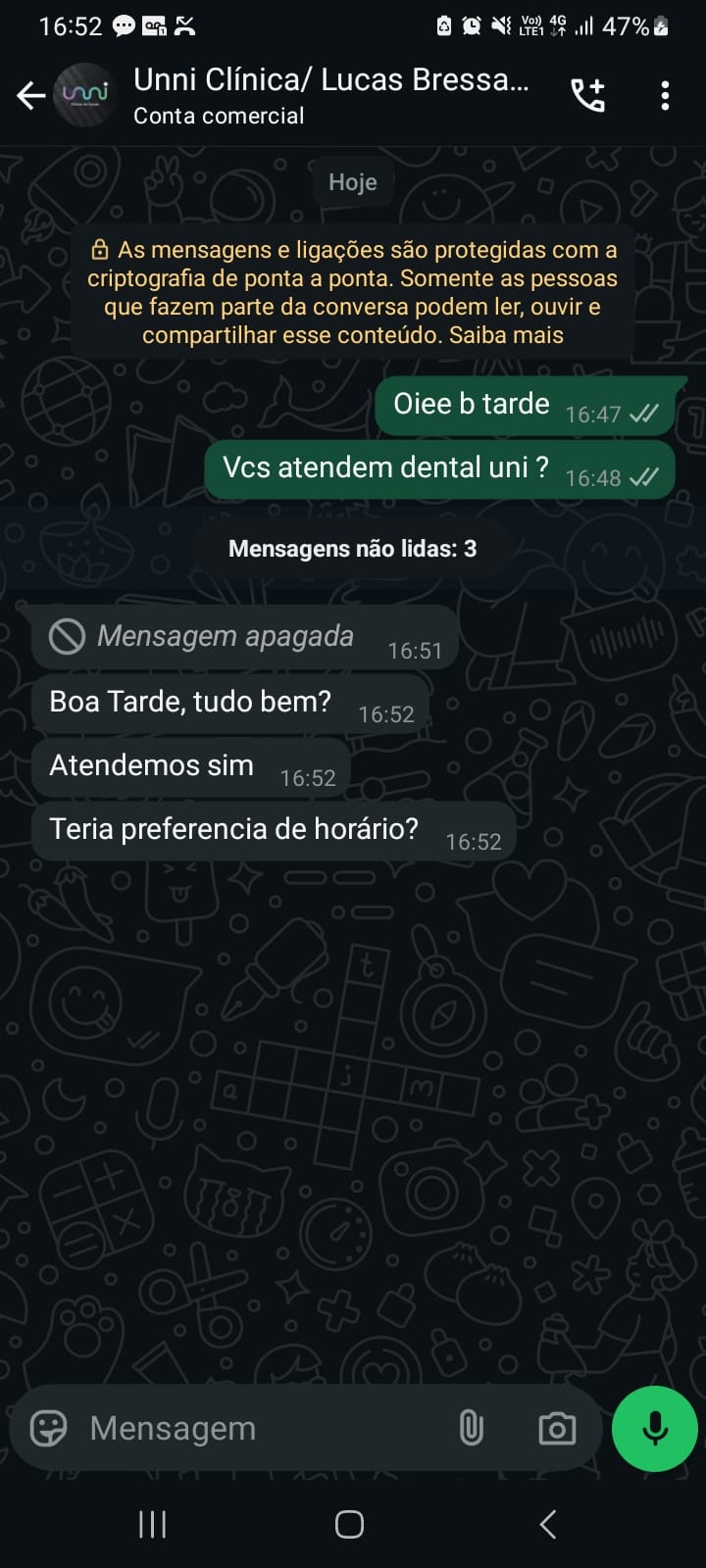Open the three-dot overflow menu

[665, 95]
